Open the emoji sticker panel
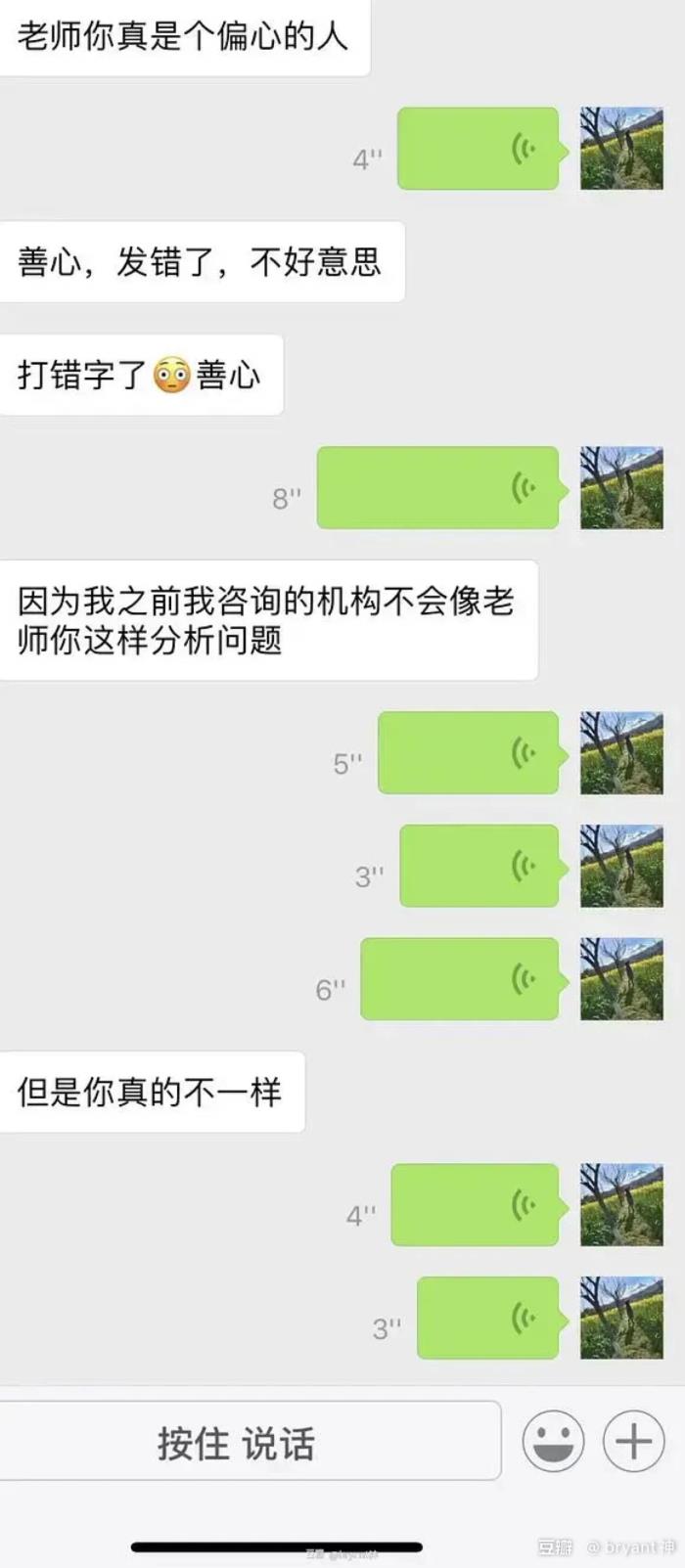This screenshot has height=1568, width=685. tap(553, 1441)
